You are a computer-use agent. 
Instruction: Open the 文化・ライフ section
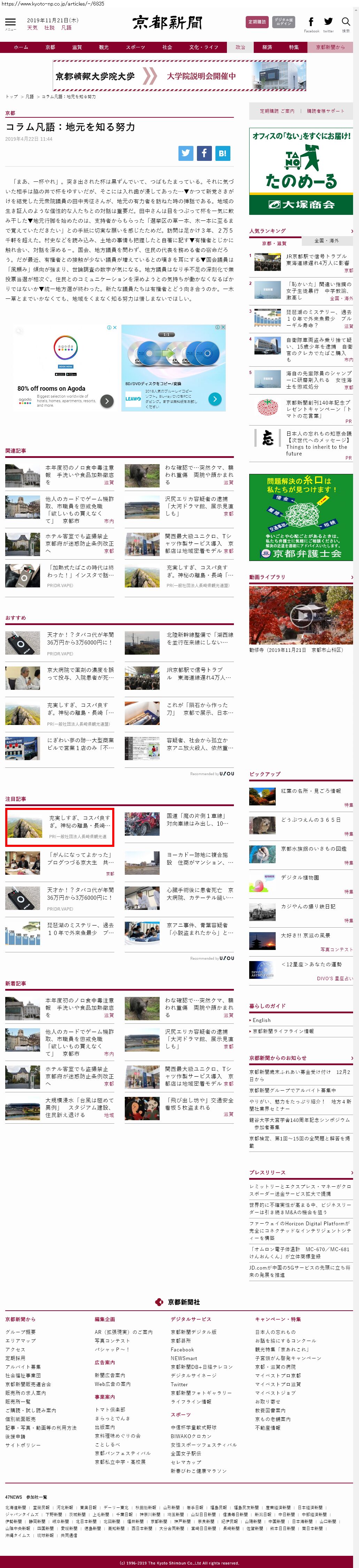tap(204, 47)
